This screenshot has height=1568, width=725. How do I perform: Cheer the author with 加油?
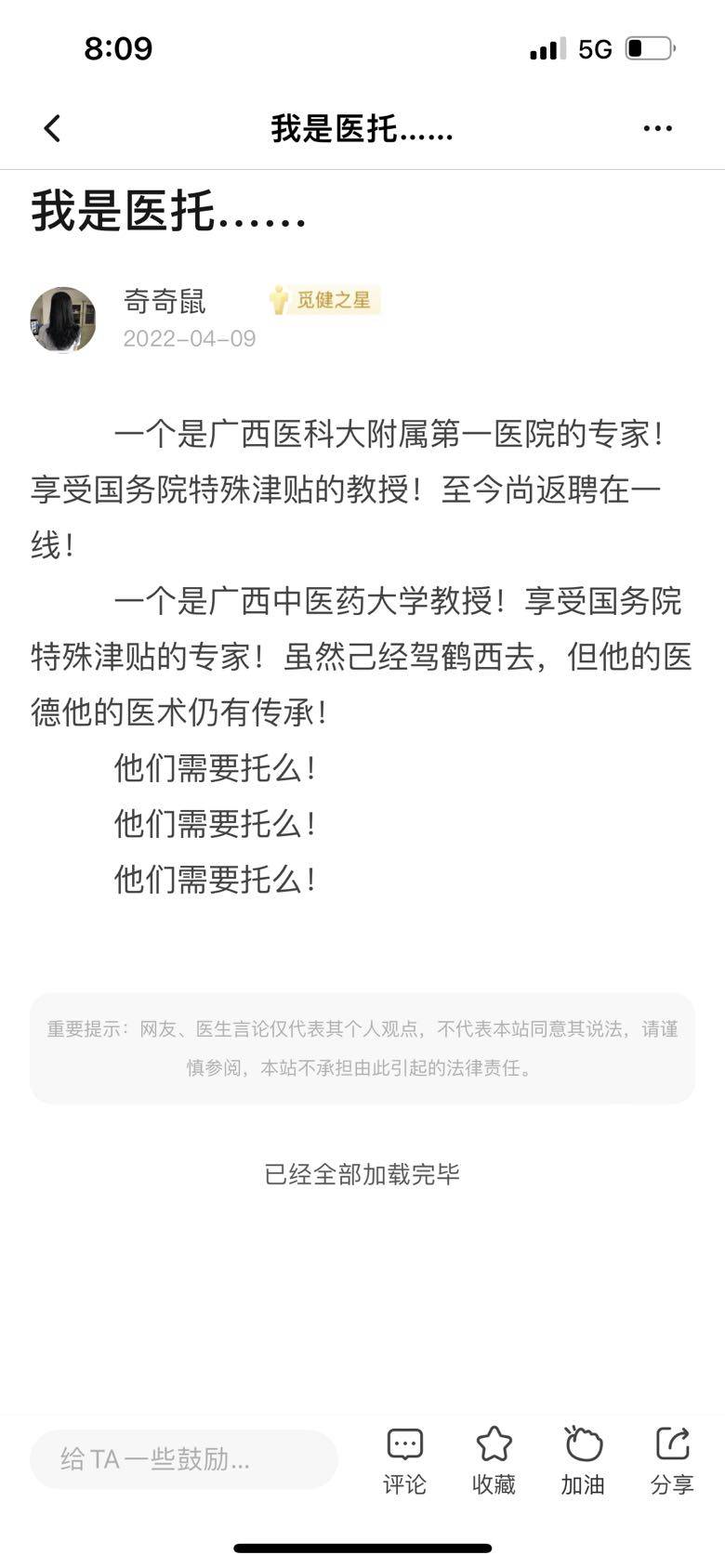click(583, 1460)
